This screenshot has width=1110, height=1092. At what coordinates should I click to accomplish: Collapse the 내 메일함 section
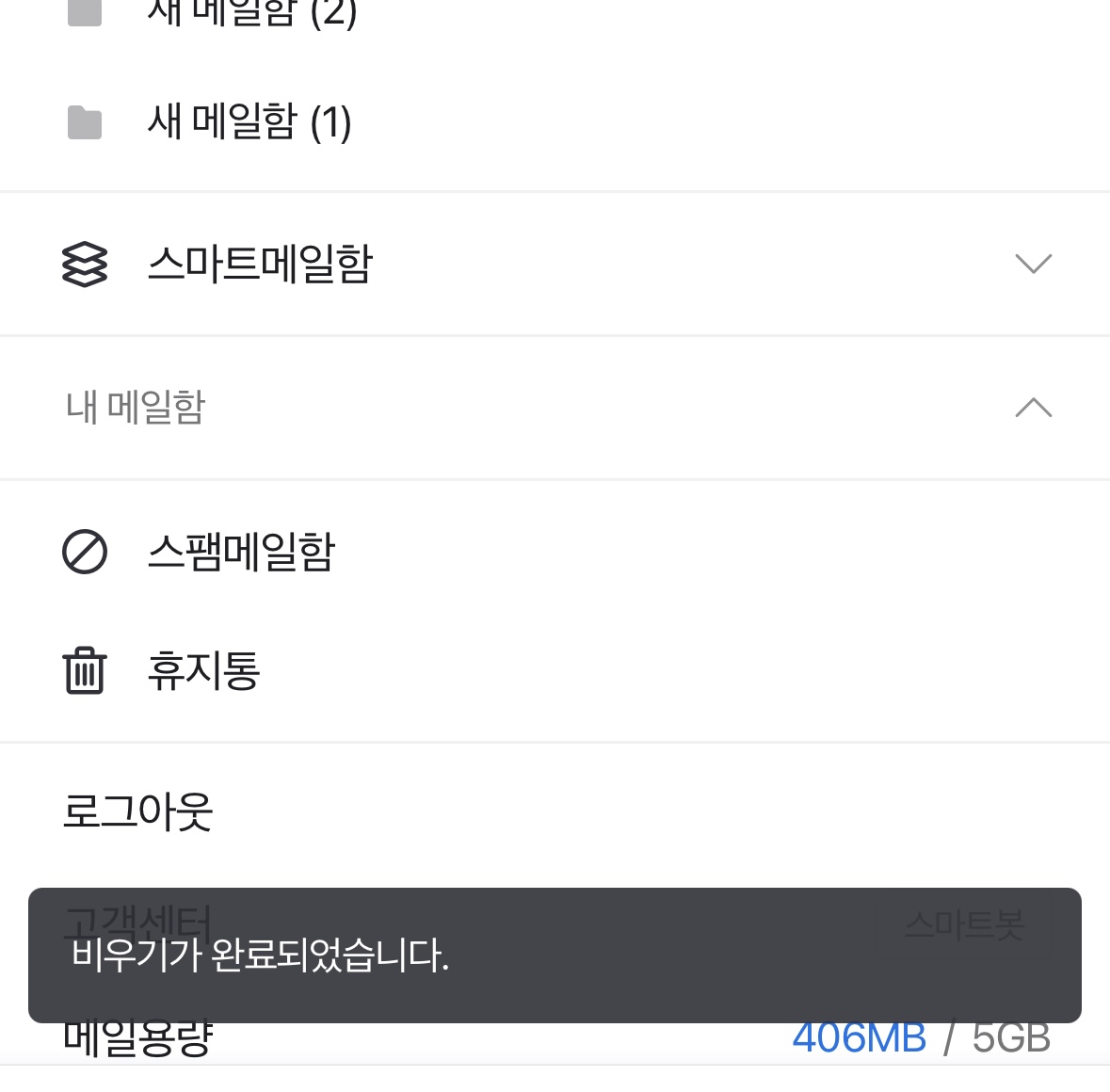point(1033,408)
